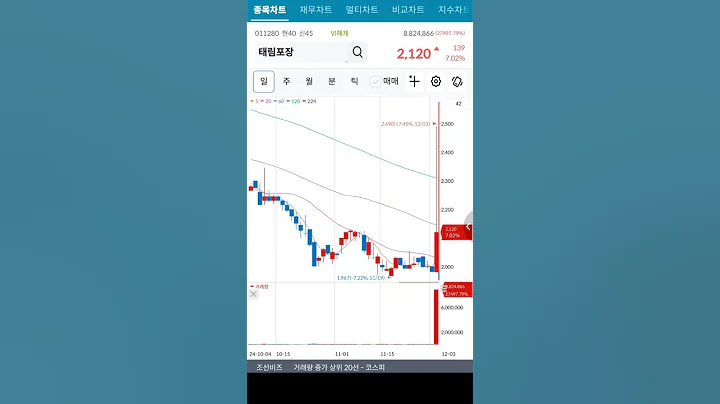Switch to the 비교차트 tab
Screen dimensions: 720x404
tap(407, 10)
